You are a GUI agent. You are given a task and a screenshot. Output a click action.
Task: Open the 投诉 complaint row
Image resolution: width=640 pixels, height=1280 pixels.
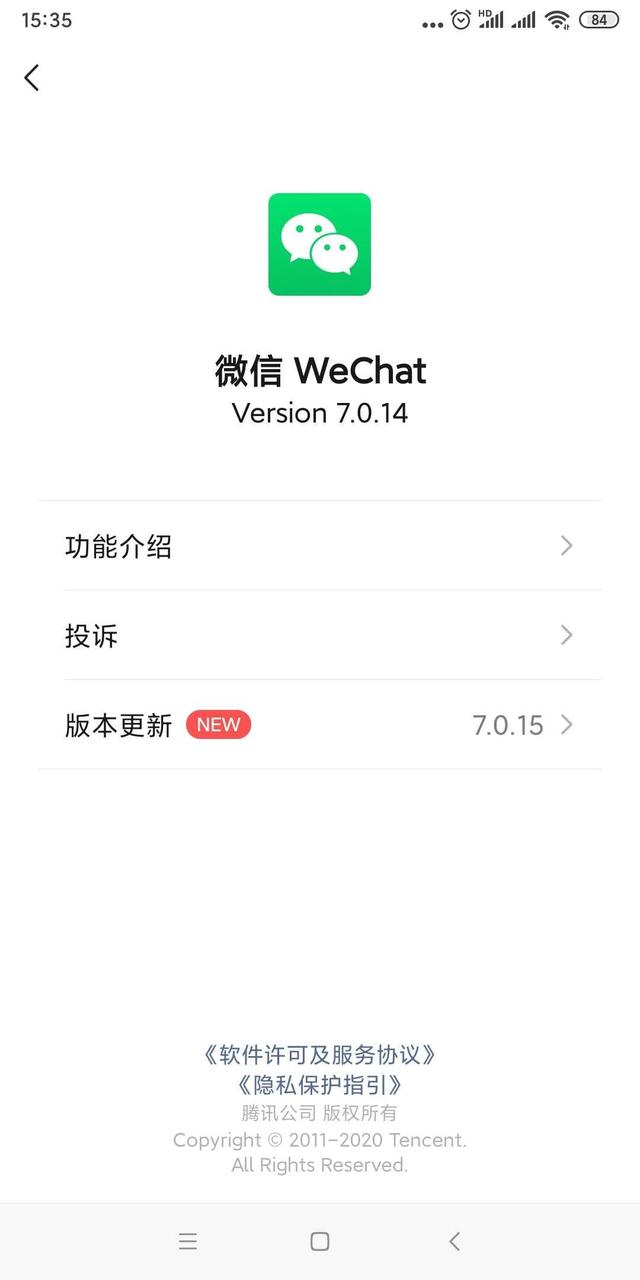point(320,635)
